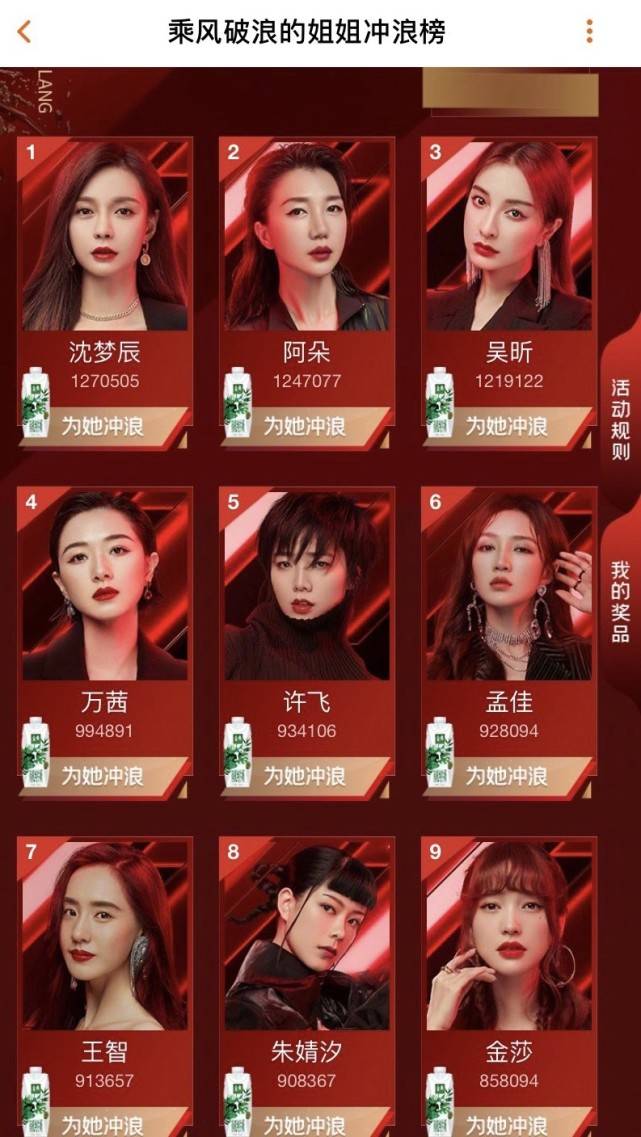
Task: Tap 为她冲浪 under 万茜
Action: 103,775
